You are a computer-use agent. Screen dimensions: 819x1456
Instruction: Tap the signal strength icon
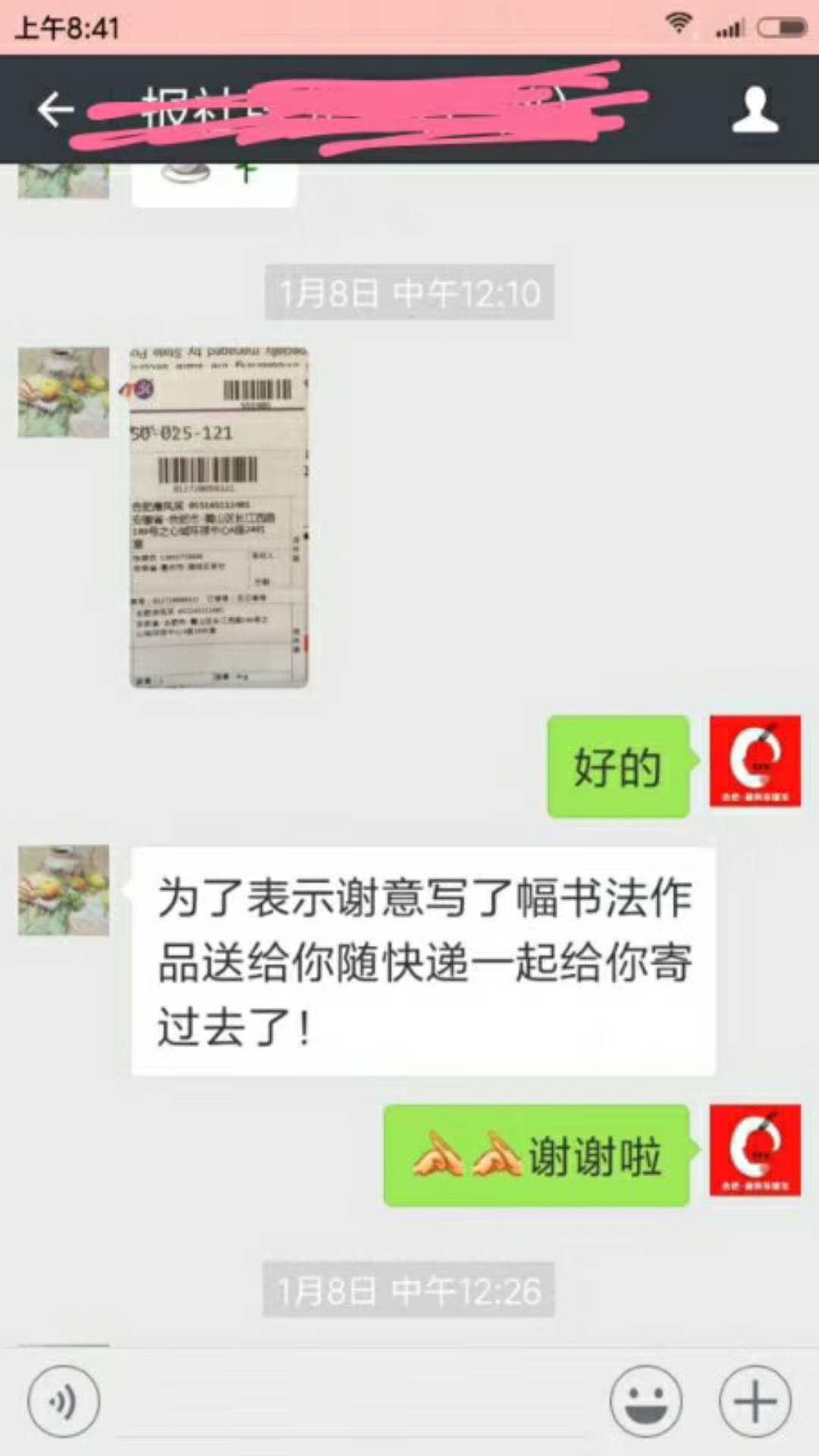[729, 29]
